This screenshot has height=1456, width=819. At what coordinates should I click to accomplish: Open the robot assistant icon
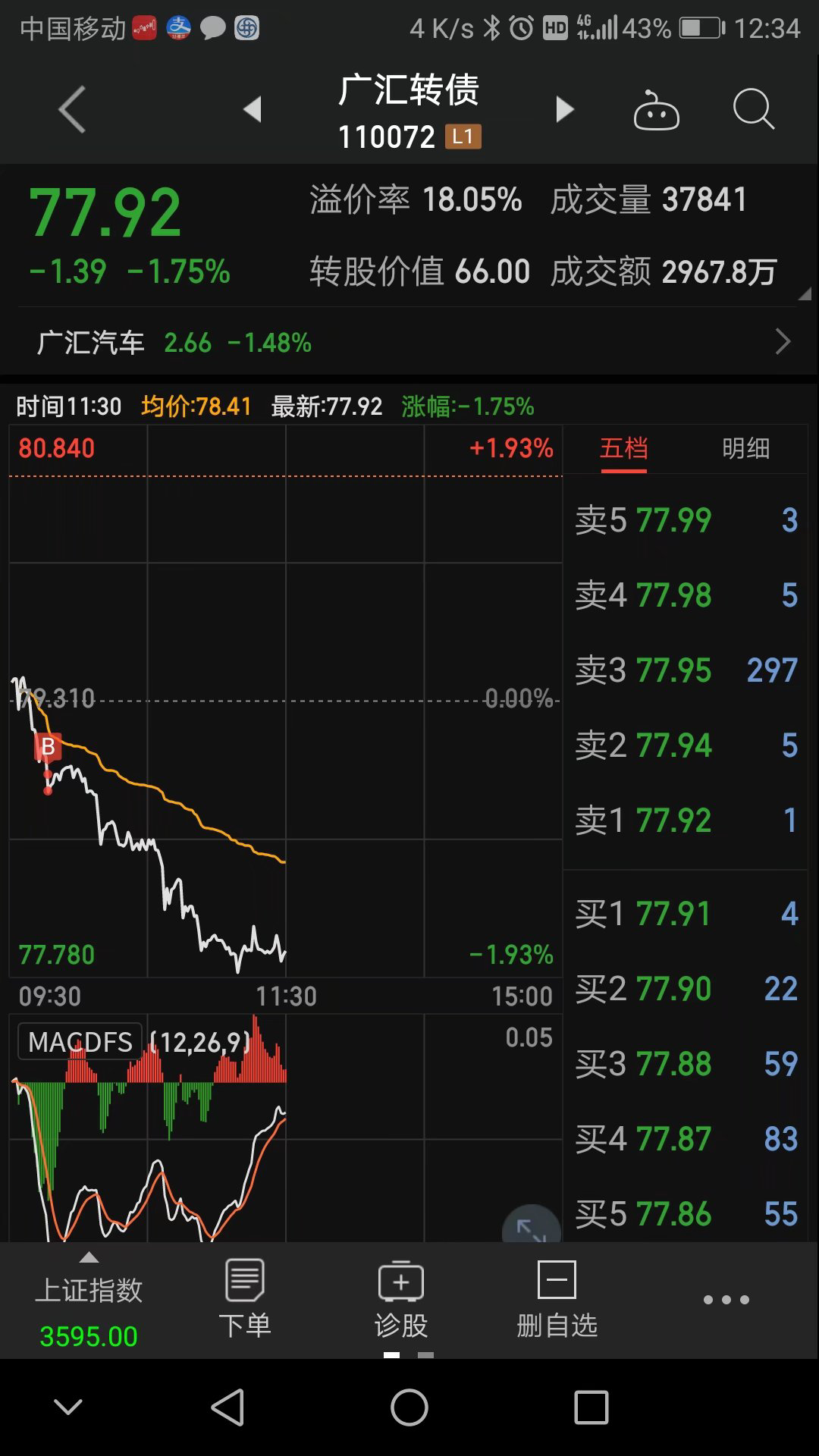(x=656, y=111)
